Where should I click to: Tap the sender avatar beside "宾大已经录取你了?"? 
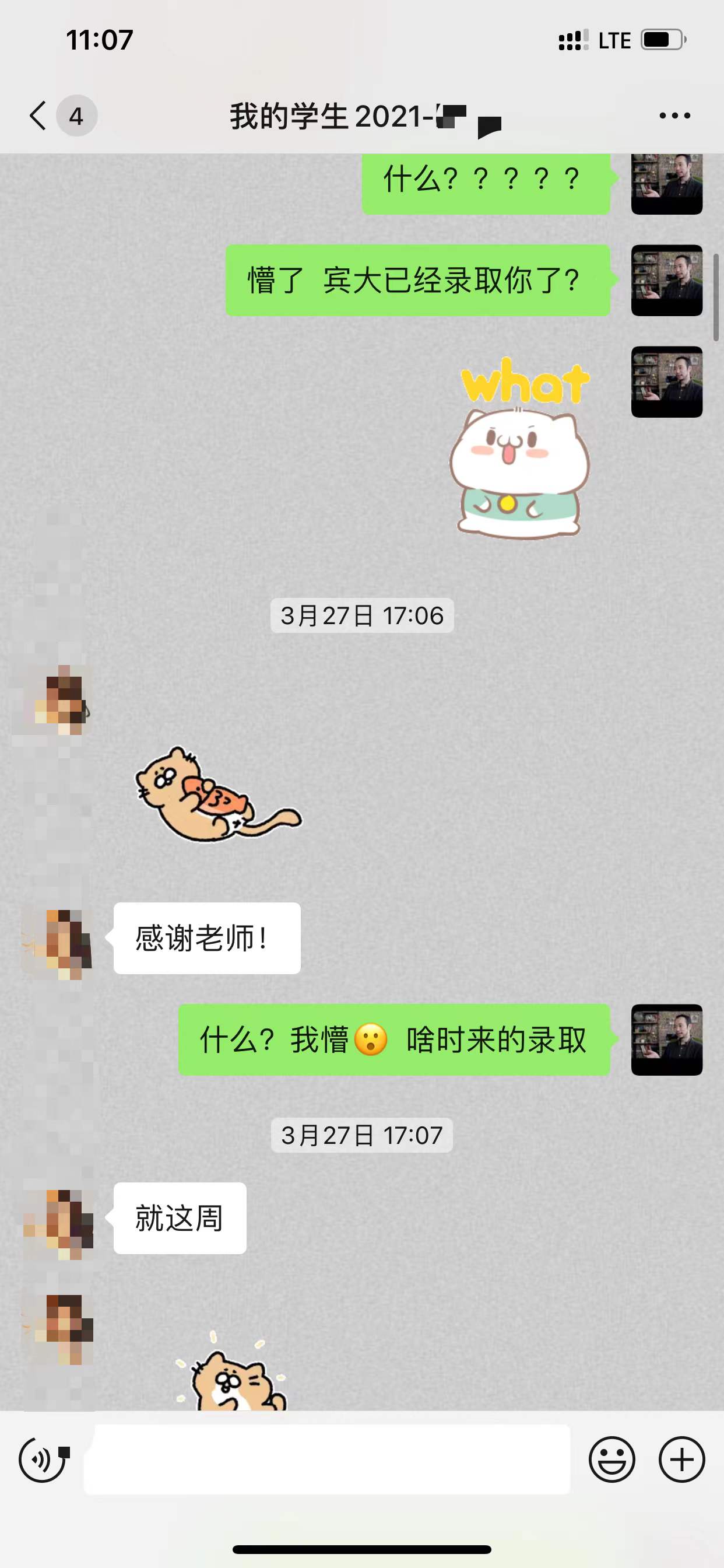pos(666,281)
